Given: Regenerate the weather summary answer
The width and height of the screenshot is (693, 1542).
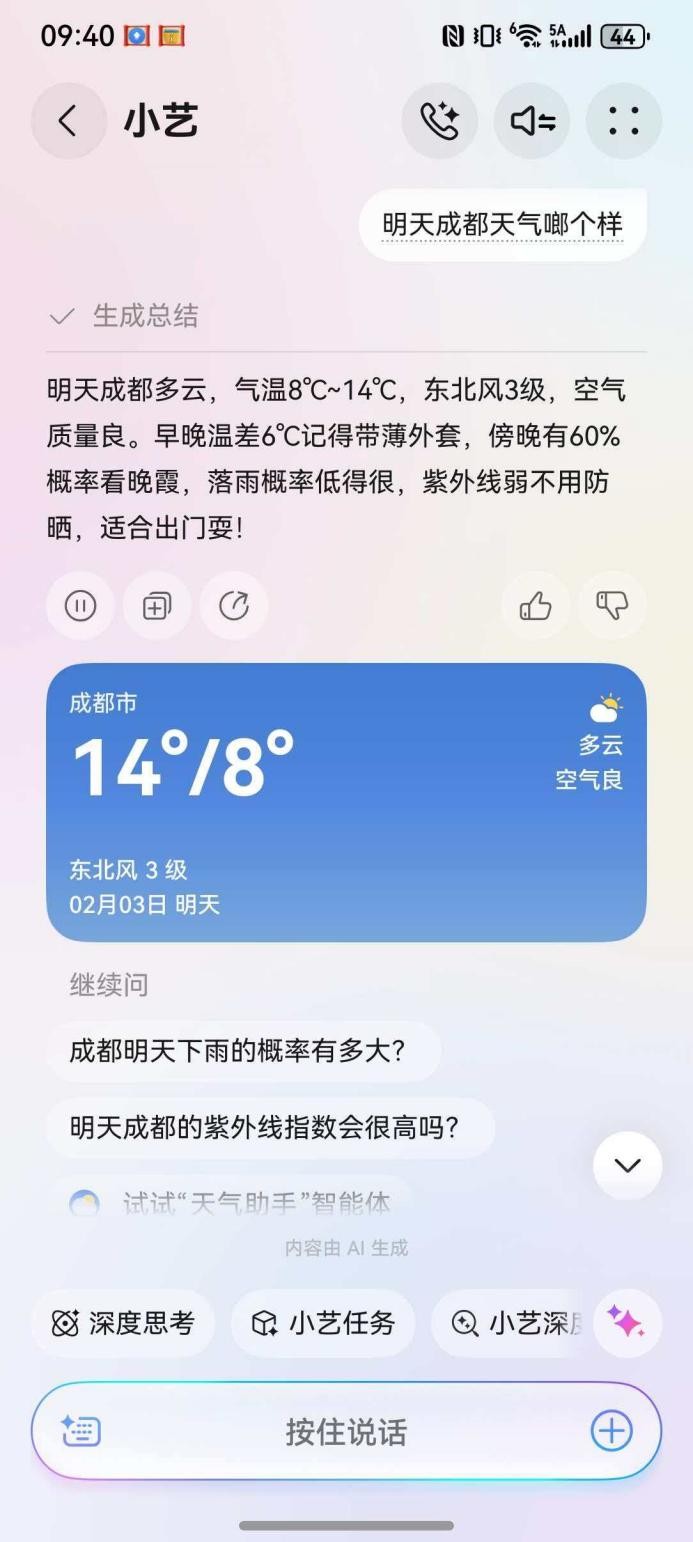Looking at the screenshot, I should 234,605.
